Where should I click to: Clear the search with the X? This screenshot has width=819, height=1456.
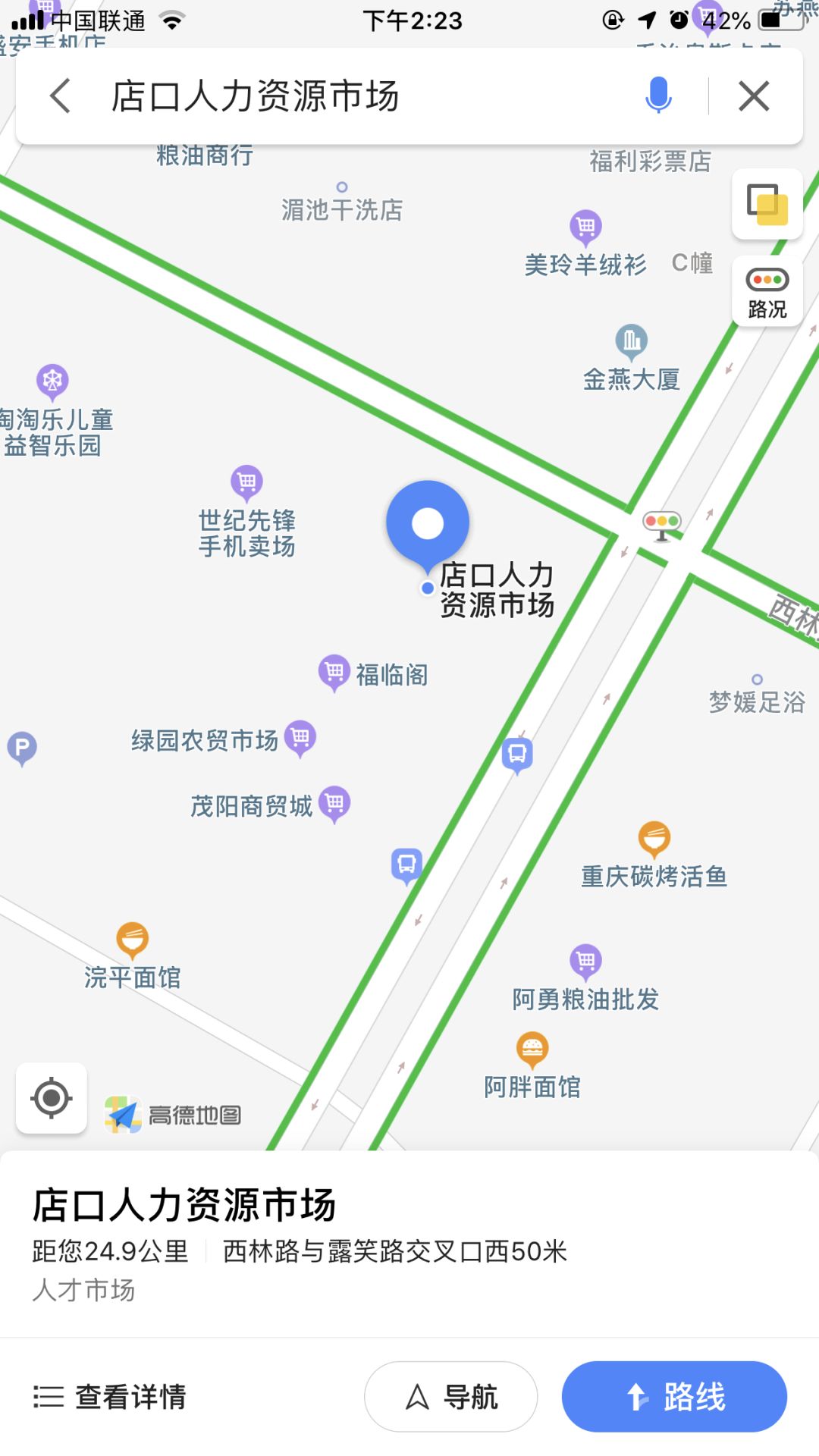point(754,96)
